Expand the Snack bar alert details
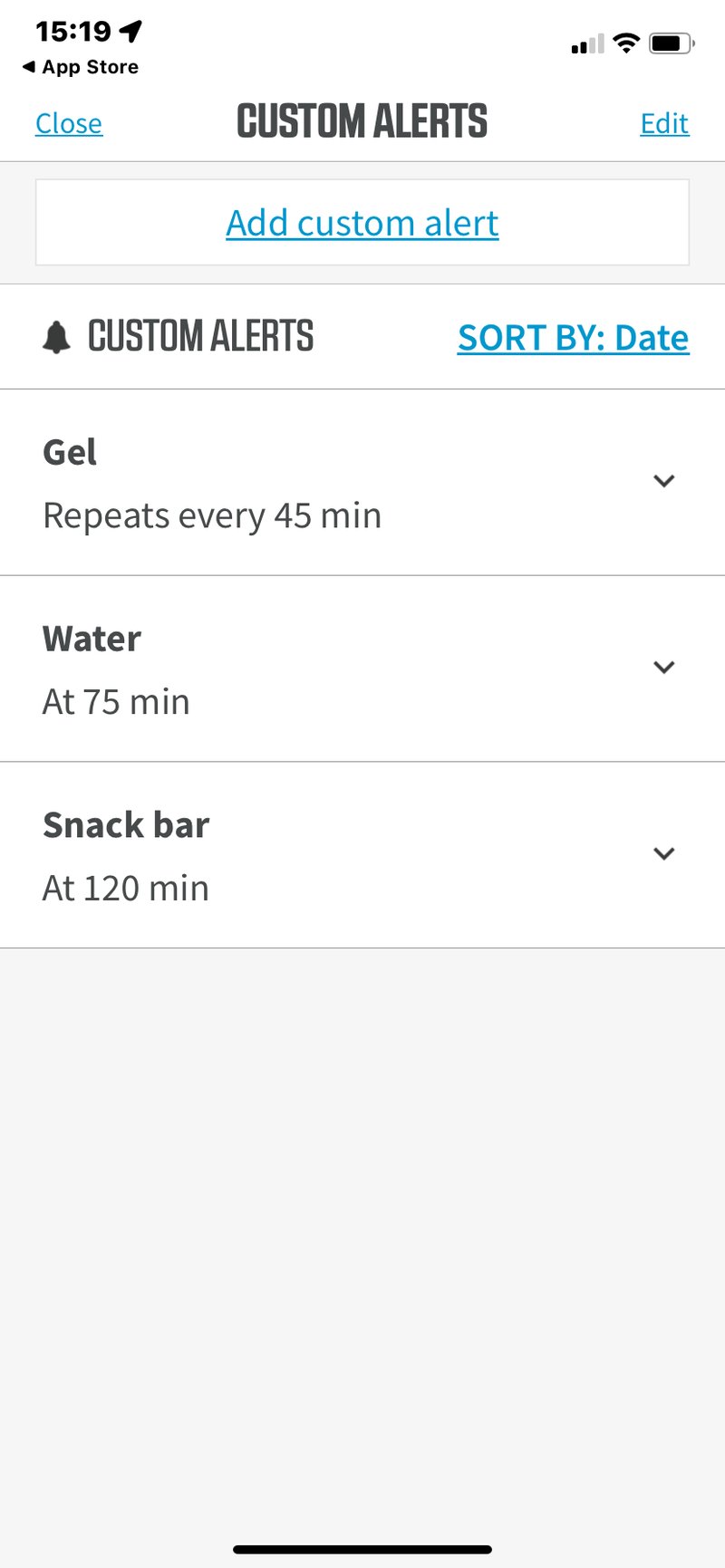Image resolution: width=725 pixels, height=1568 pixels. point(664,854)
